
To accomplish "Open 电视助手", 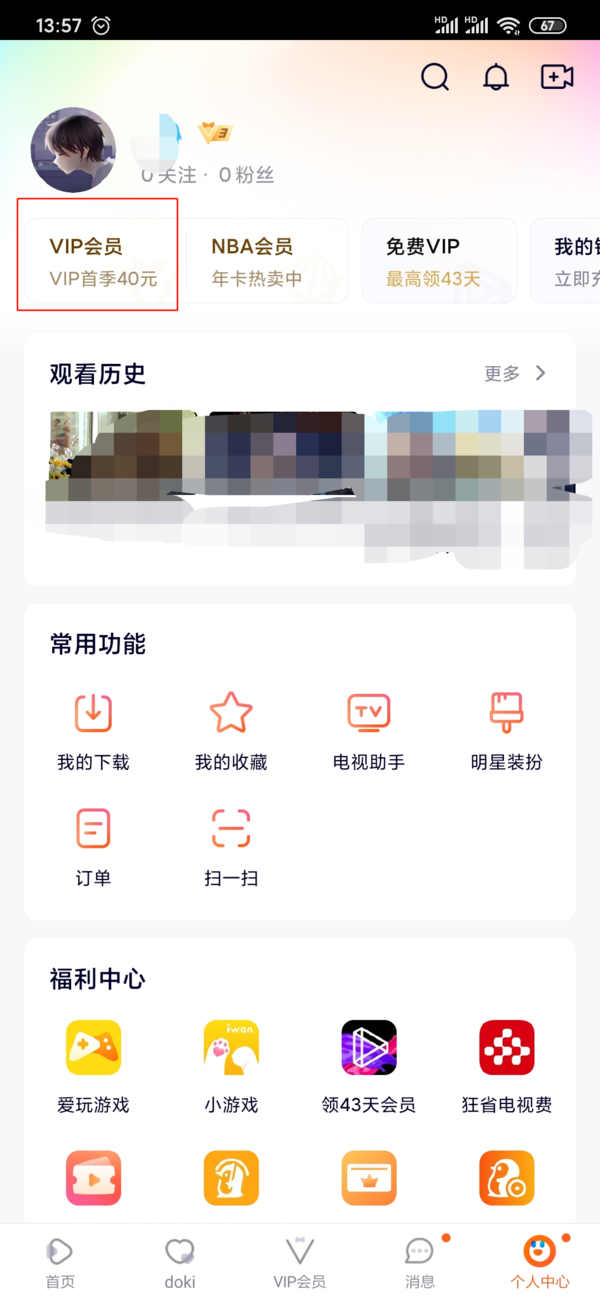I will point(368,730).
